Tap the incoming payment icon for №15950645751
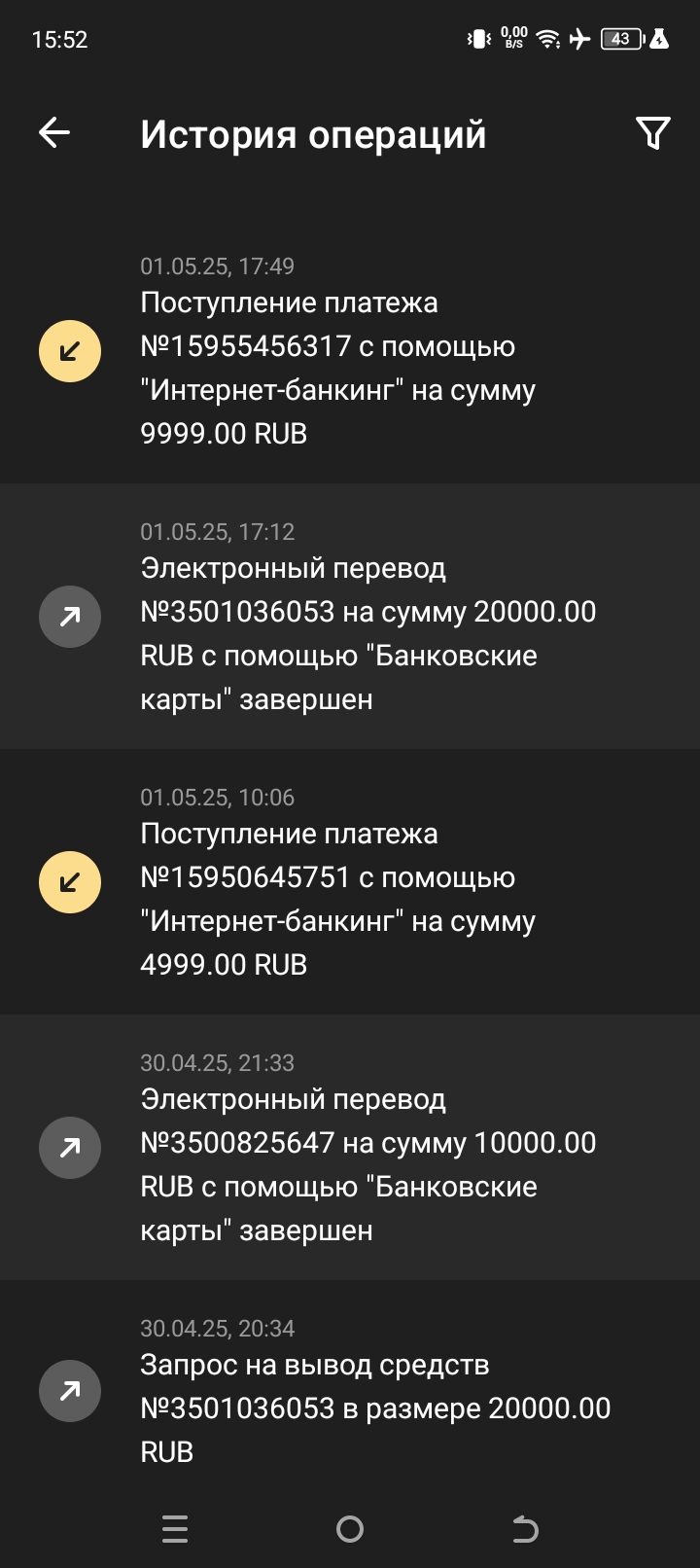This screenshot has height=1568, width=700. pyautogui.click(x=69, y=881)
